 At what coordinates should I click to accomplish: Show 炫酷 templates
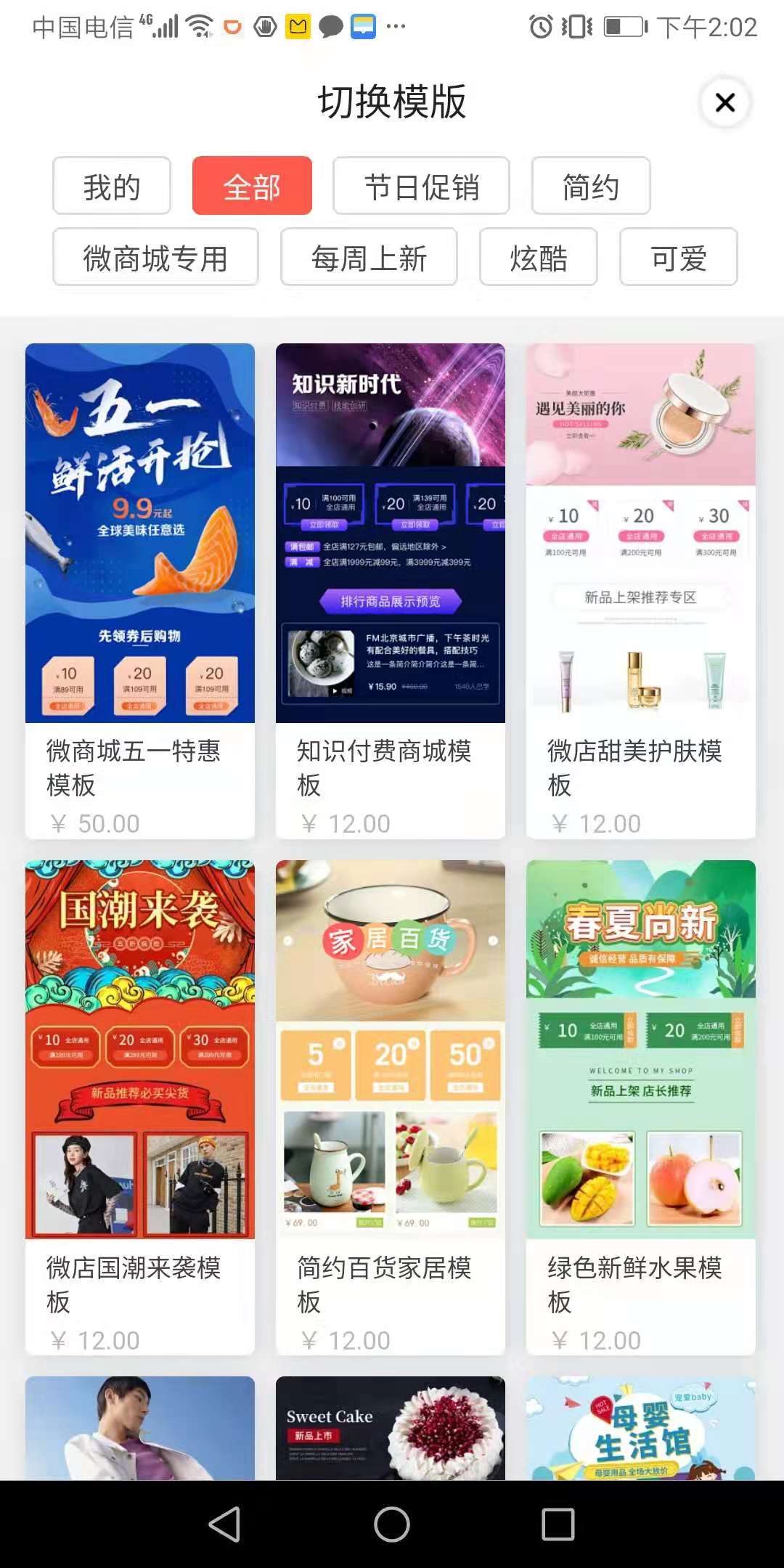pos(538,258)
